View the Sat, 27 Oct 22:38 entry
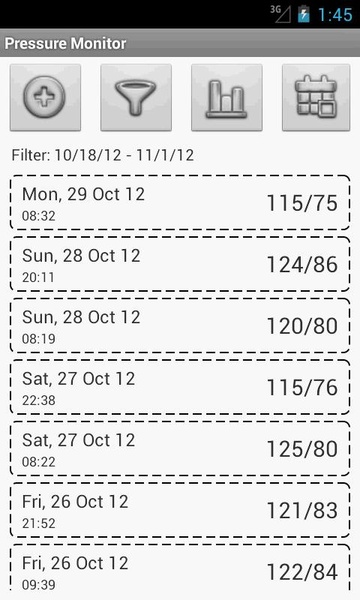The image size is (360, 600). pyautogui.click(x=180, y=387)
